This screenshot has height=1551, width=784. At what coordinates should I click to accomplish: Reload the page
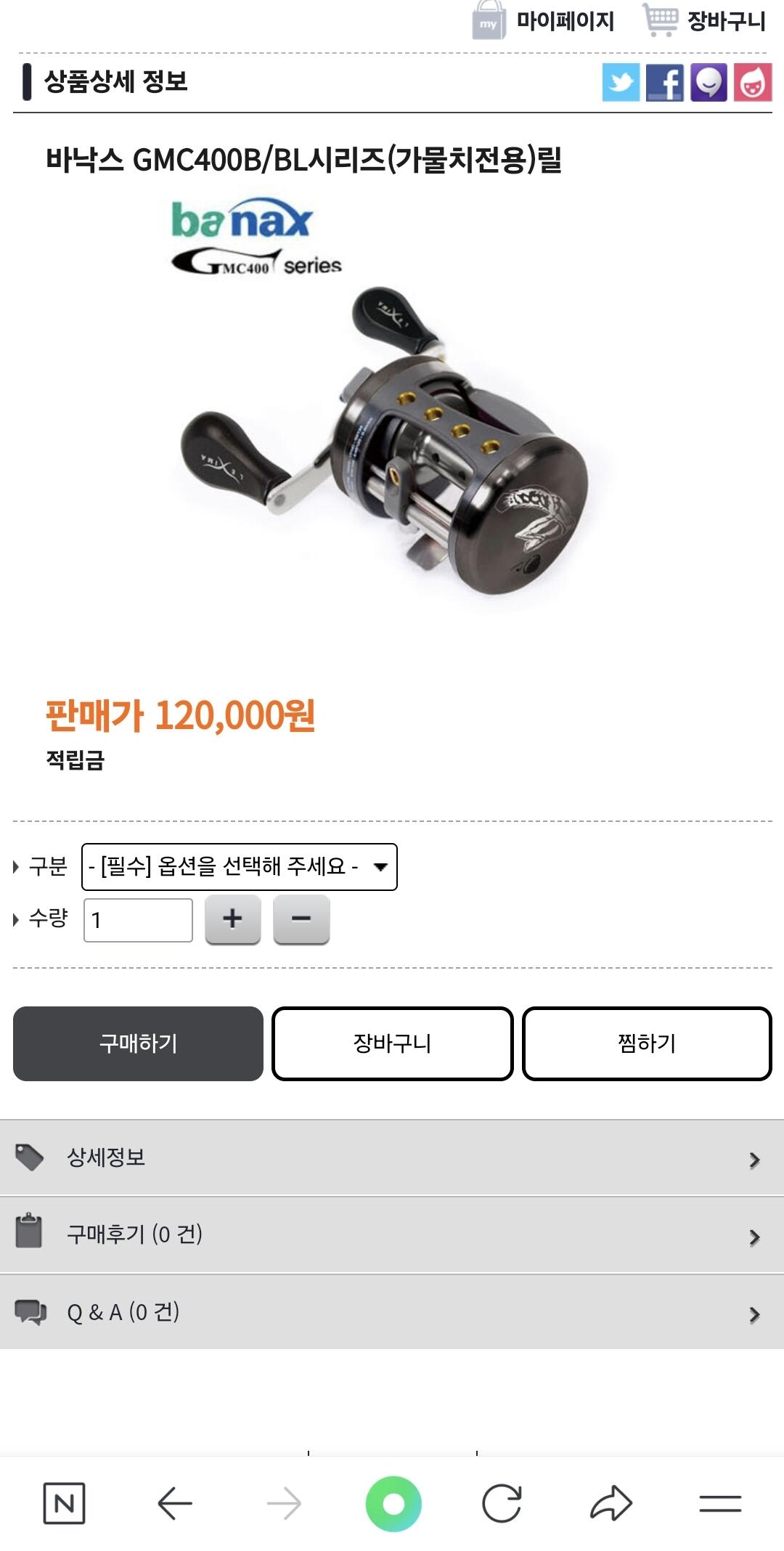pos(502,1503)
